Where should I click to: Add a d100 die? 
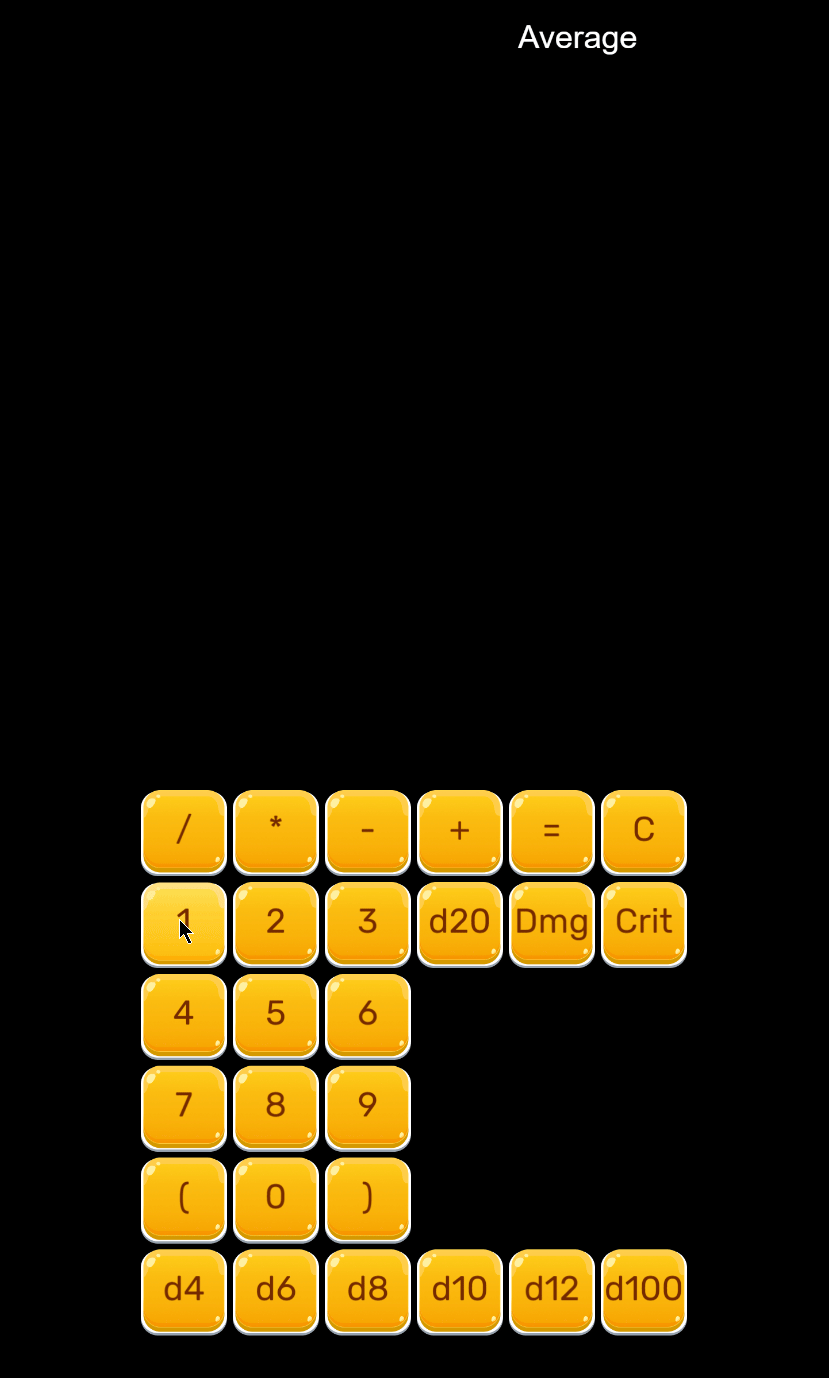tap(644, 1291)
